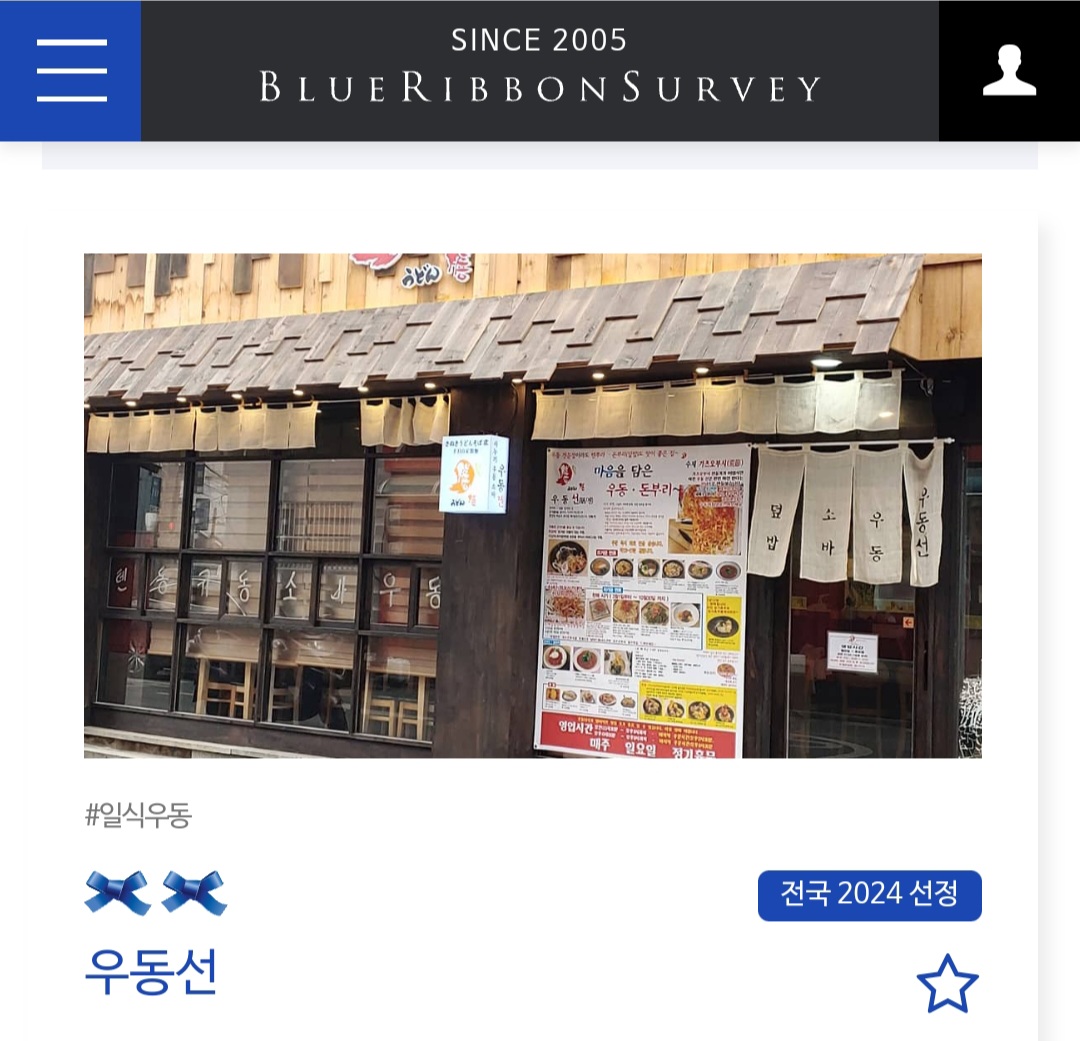Select the #일식우동 hashtag
This screenshot has height=1041, width=1080.
click(x=138, y=815)
